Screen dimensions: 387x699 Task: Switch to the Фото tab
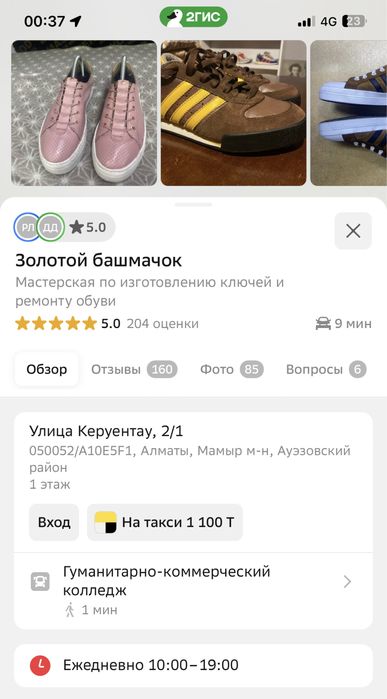[232, 370]
